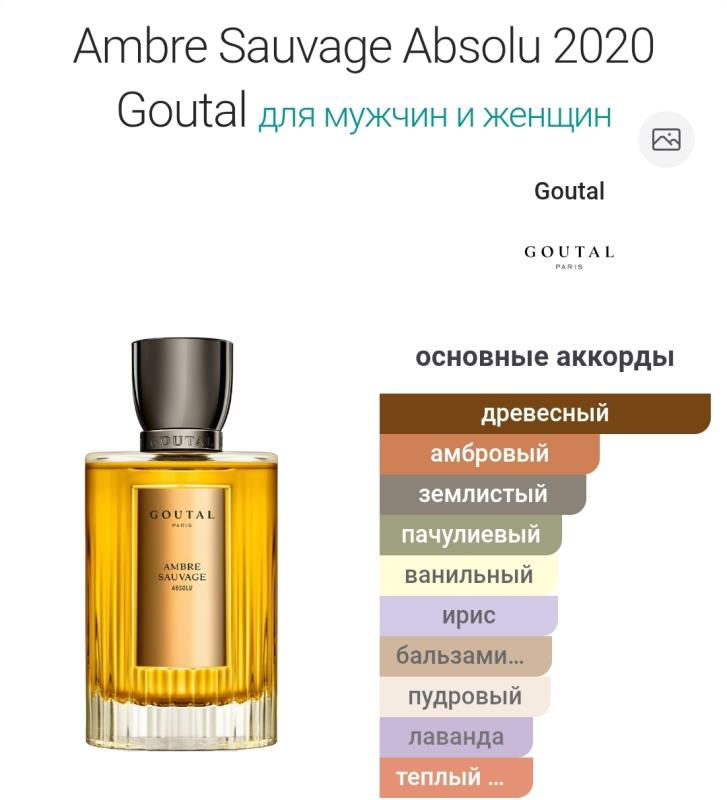Viewport: 727px width, 800px height.
Task: Open the photo gallery icon
Action: point(666,140)
